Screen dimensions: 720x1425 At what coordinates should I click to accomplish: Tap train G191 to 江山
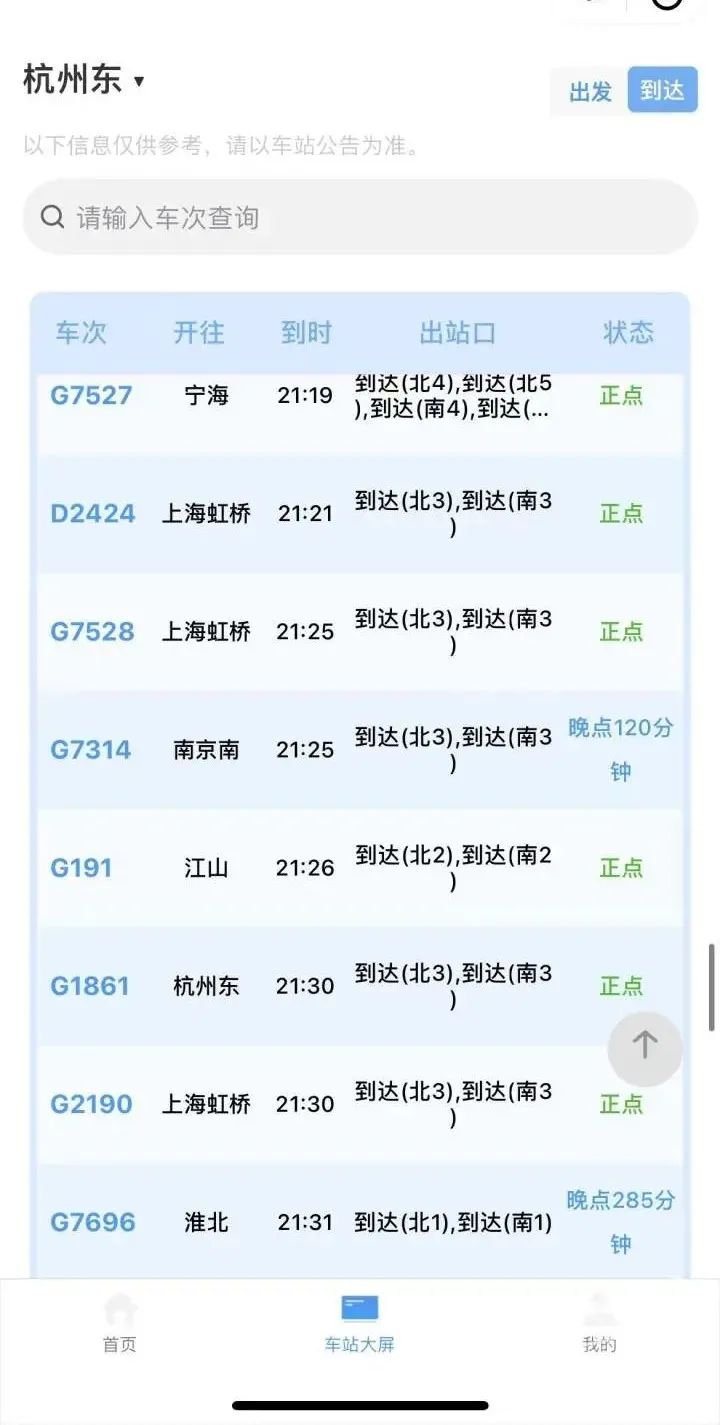coord(81,868)
